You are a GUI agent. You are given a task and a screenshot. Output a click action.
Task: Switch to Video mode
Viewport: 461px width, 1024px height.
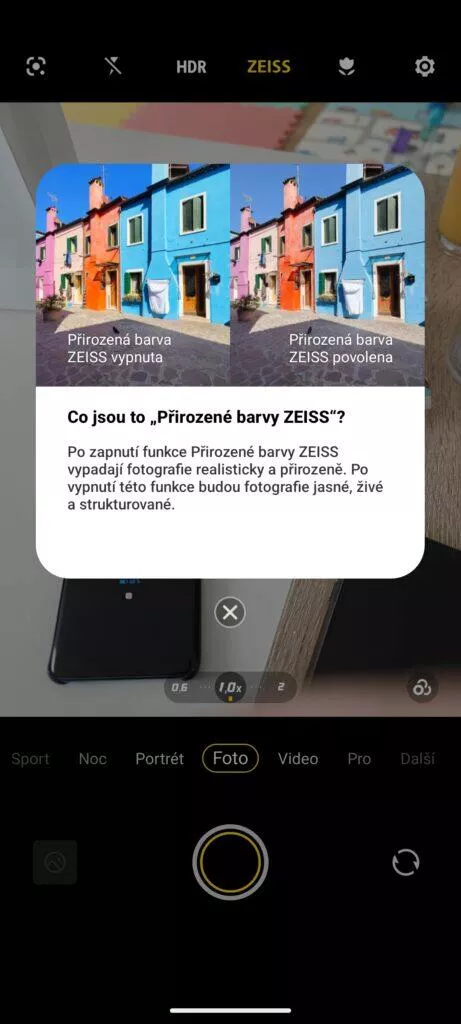[298, 759]
